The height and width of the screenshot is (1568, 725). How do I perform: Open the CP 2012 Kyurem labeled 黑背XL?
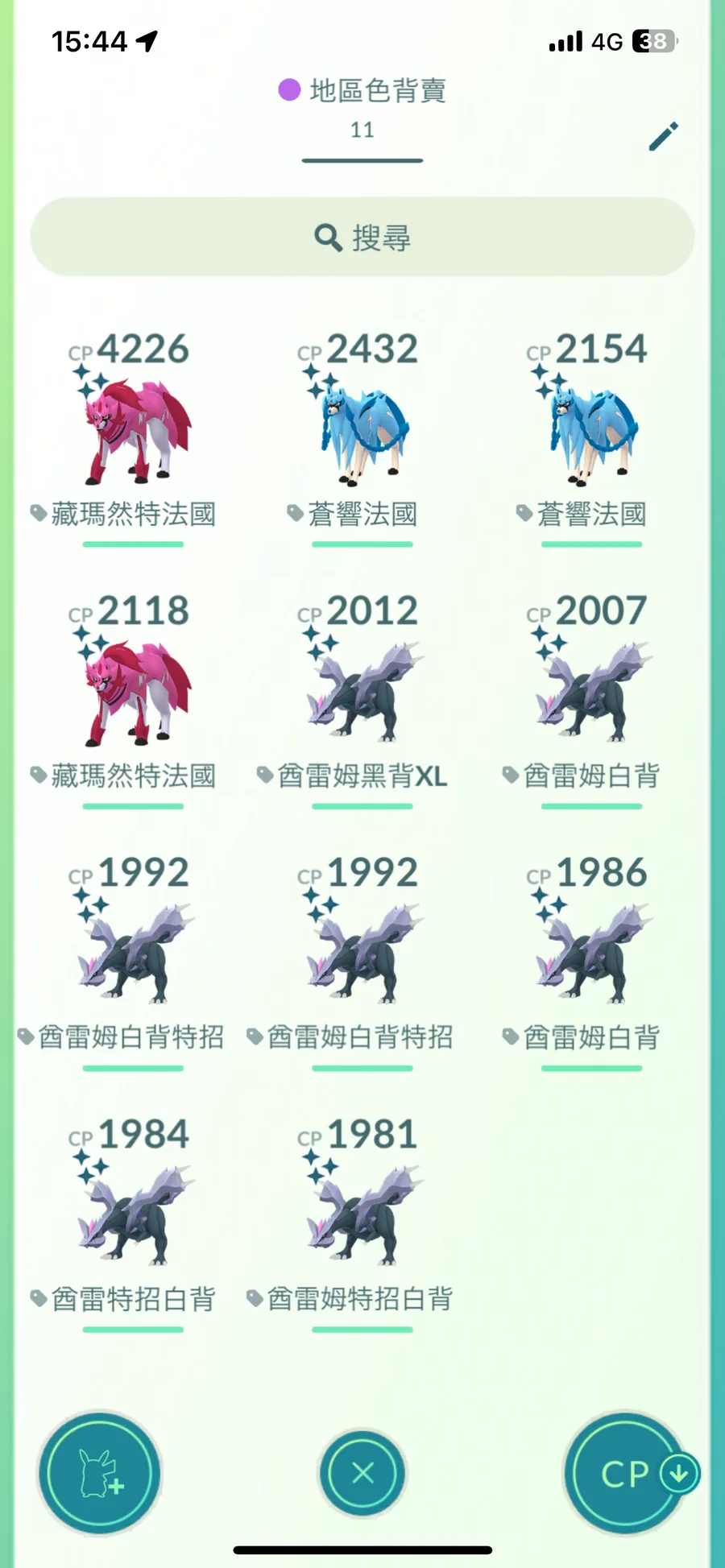[362, 697]
